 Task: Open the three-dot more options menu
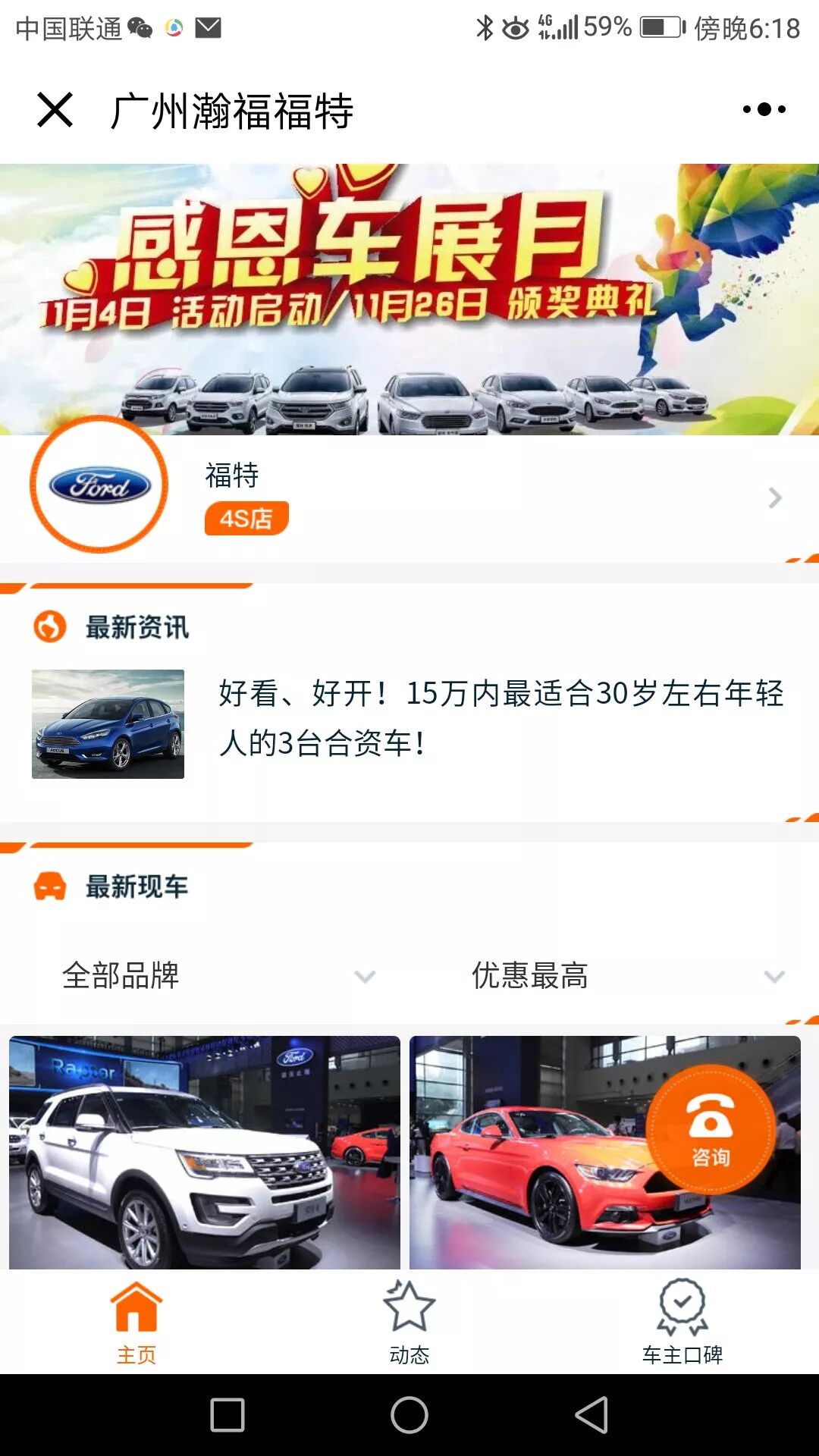pyautogui.click(x=764, y=110)
